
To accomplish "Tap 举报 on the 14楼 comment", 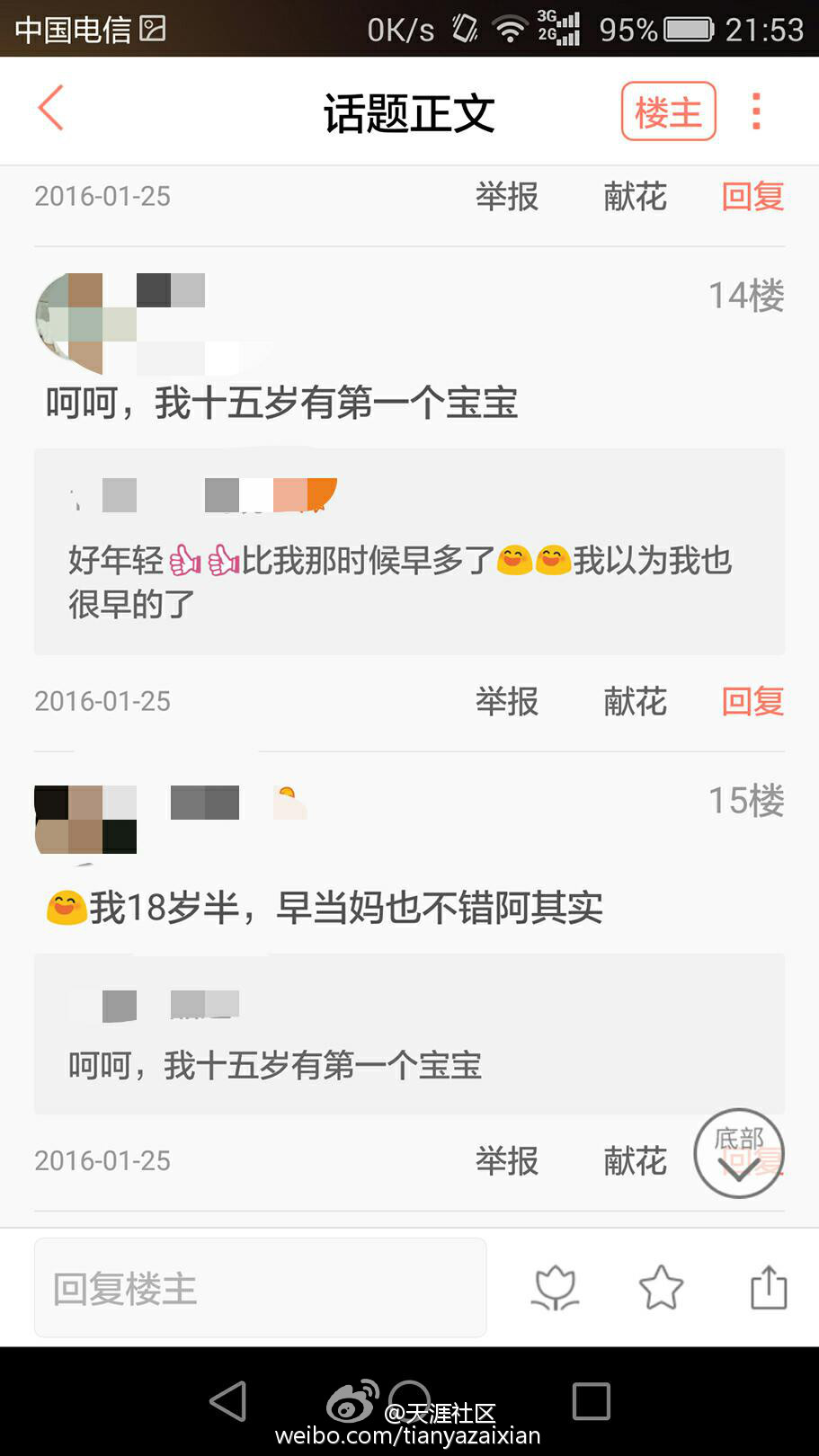I will click(507, 701).
